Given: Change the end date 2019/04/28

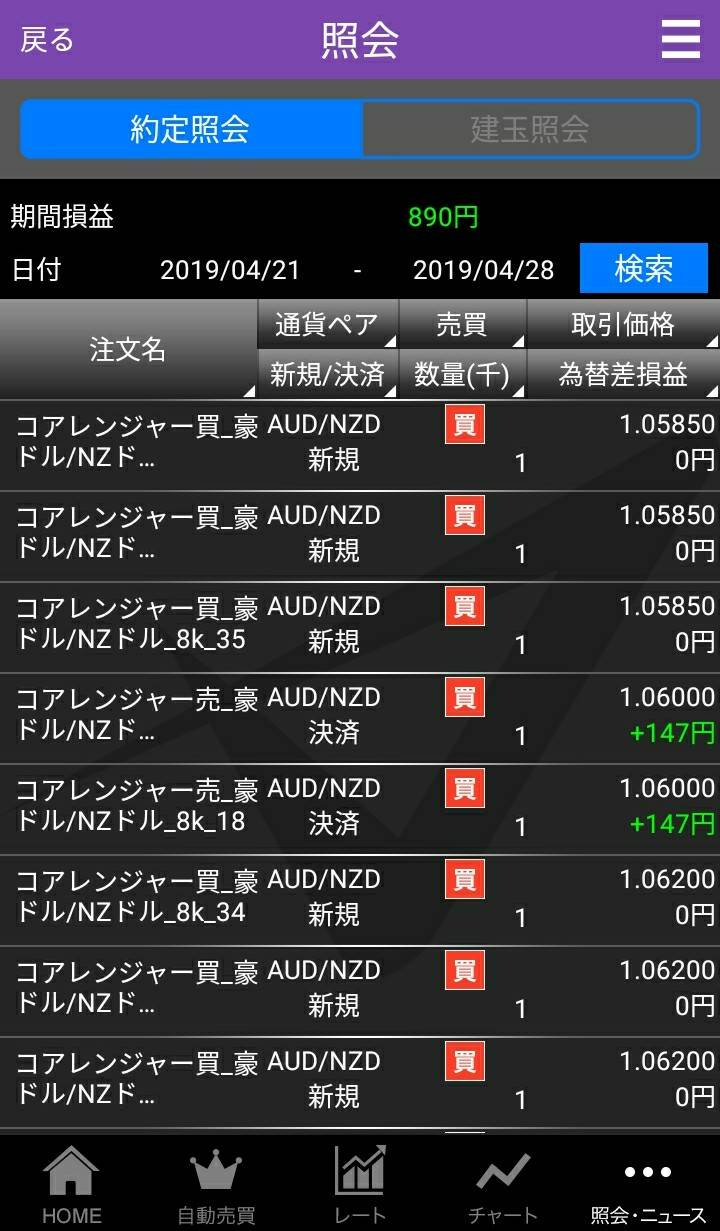Looking at the screenshot, I should tap(483, 269).
